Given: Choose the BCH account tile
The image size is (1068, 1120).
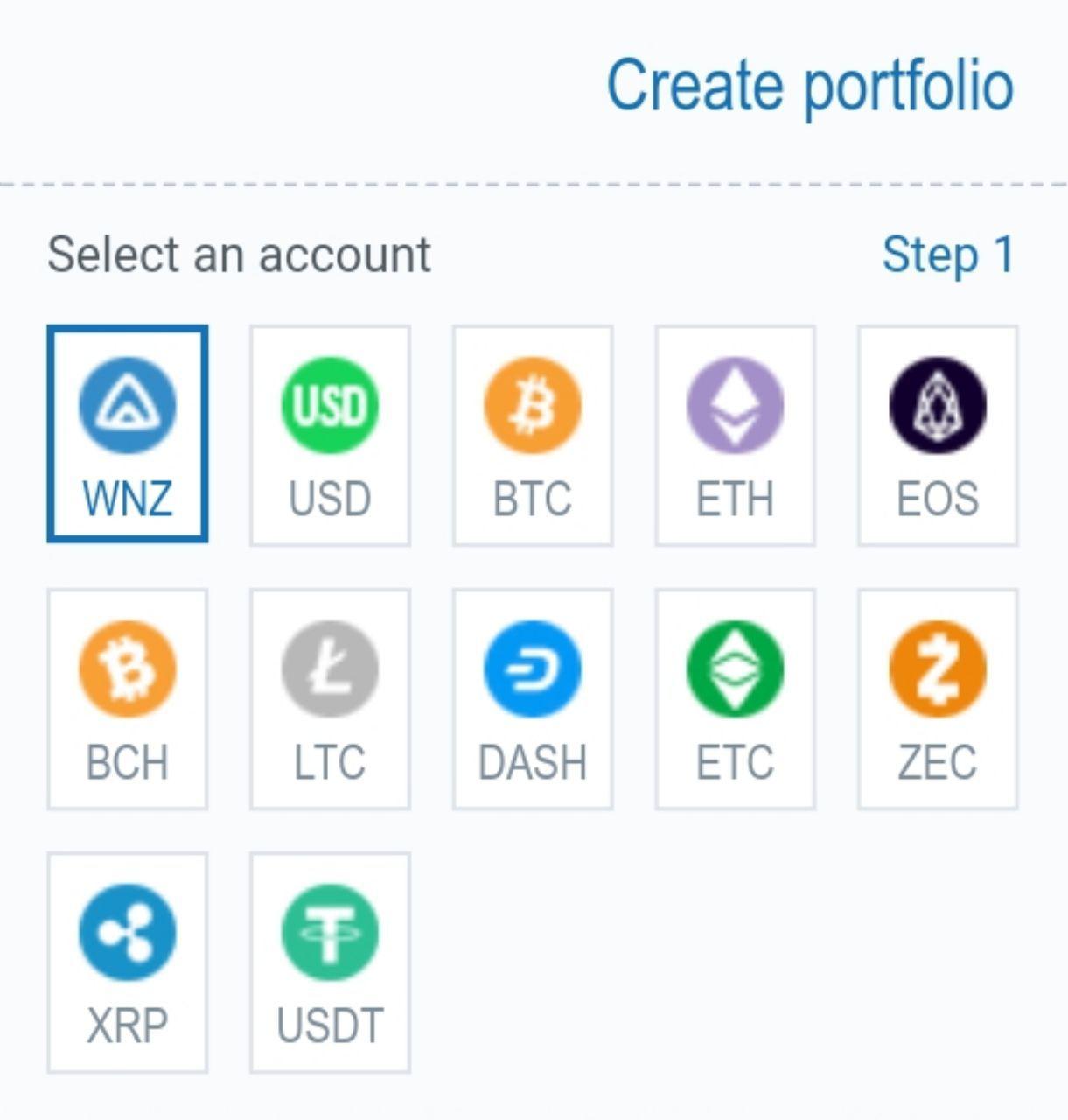Looking at the screenshot, I should coord(128,698).
